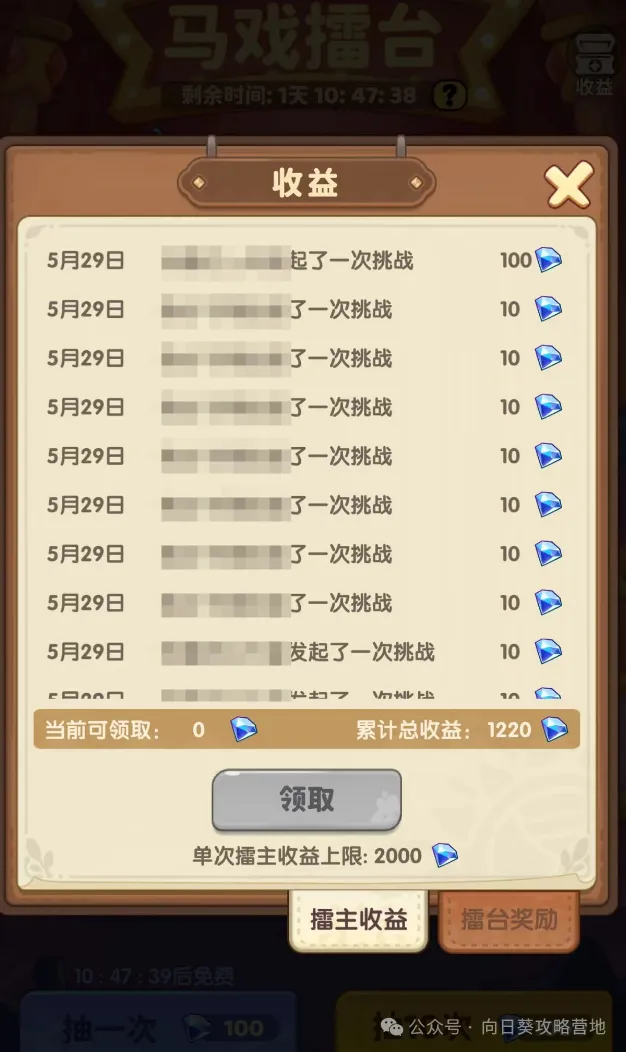
Task: Select the 擂主收益 tab
Action: click(358, 920)
